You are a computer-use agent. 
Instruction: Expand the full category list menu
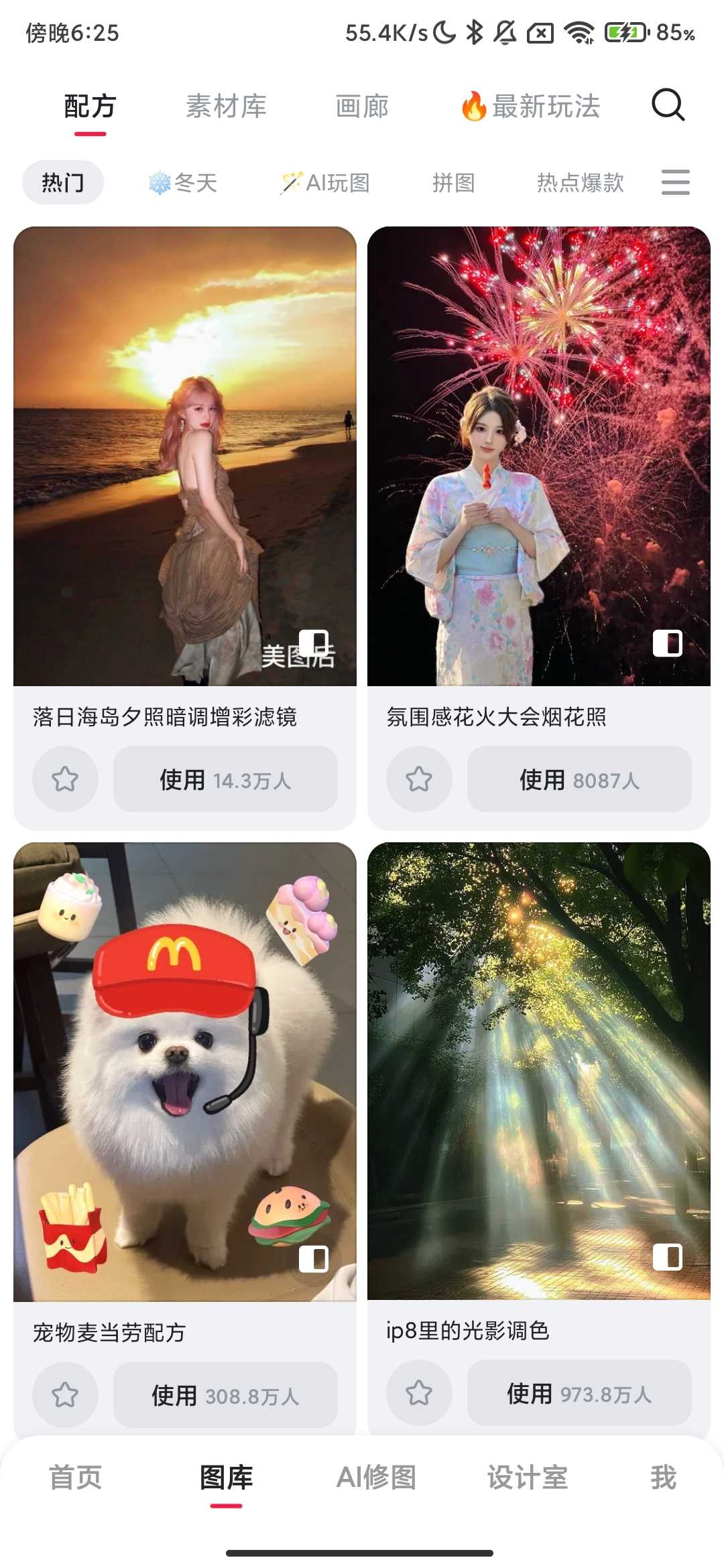pyautogui.click(x=675, y=182)
